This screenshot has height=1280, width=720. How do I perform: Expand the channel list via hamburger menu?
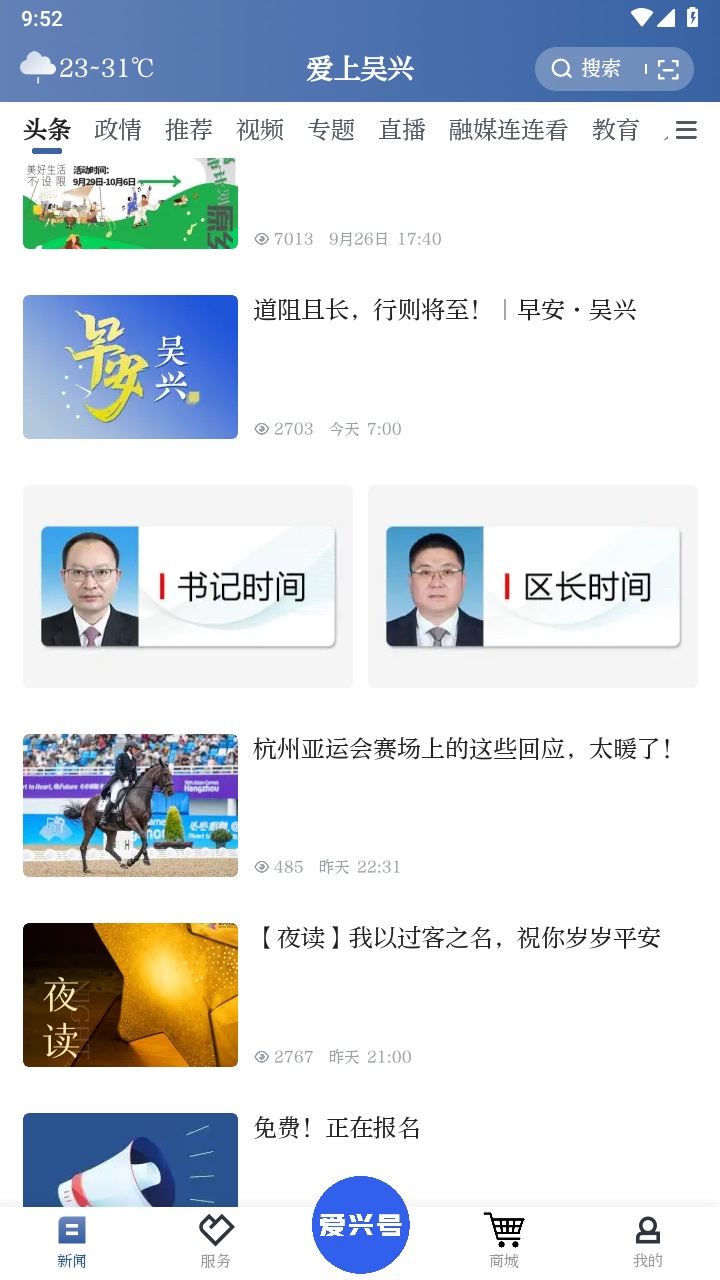[686, 129]
